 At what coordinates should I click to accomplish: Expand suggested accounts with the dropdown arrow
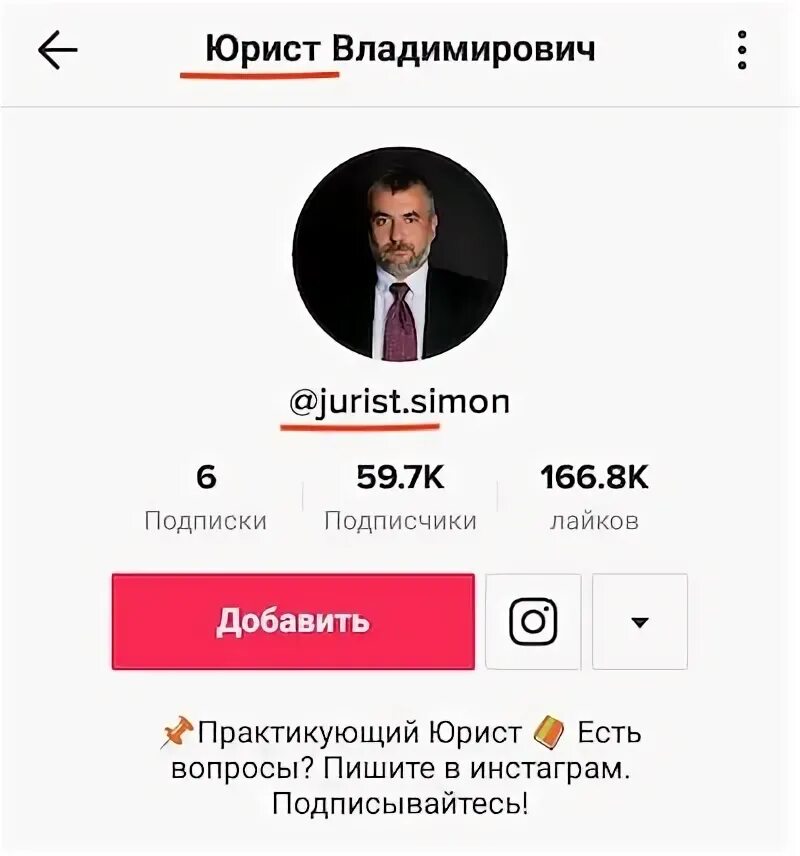640,621
